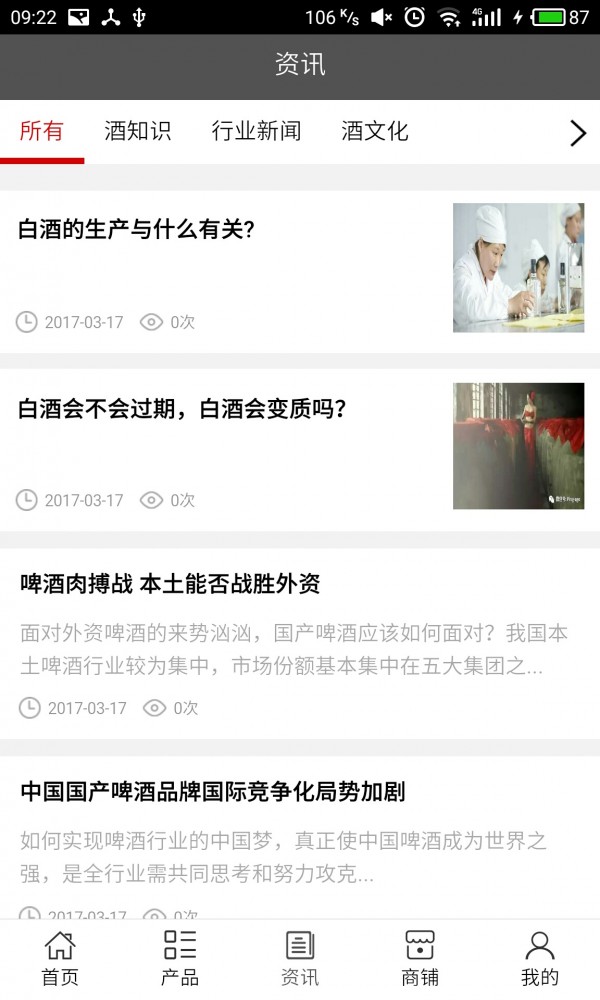Expand more categories with the right arrow

[x=577, y=133]
